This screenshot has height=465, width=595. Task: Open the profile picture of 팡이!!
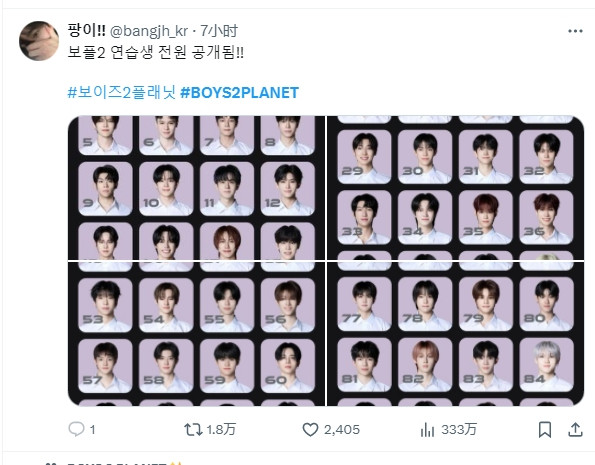39,41
